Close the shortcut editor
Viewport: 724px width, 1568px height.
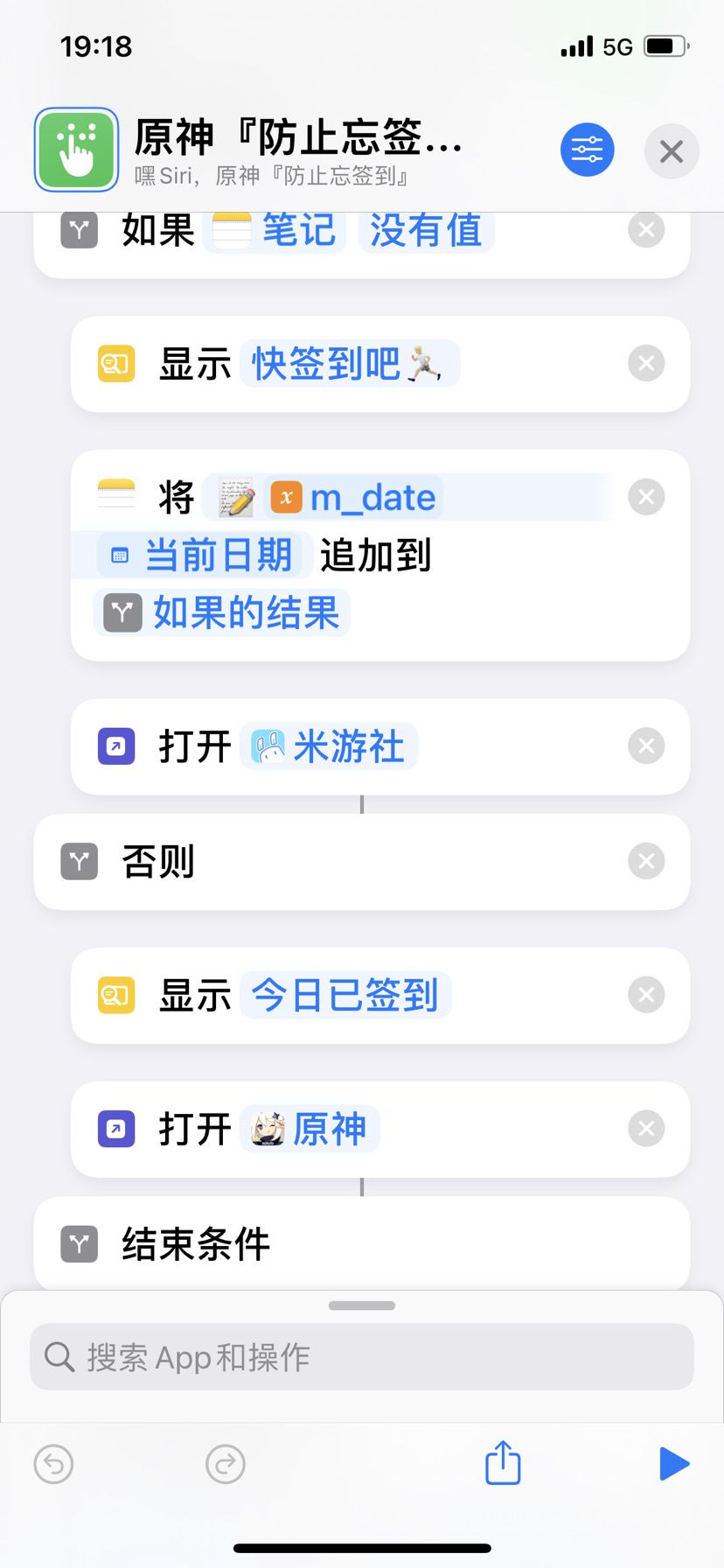[671, 152]
